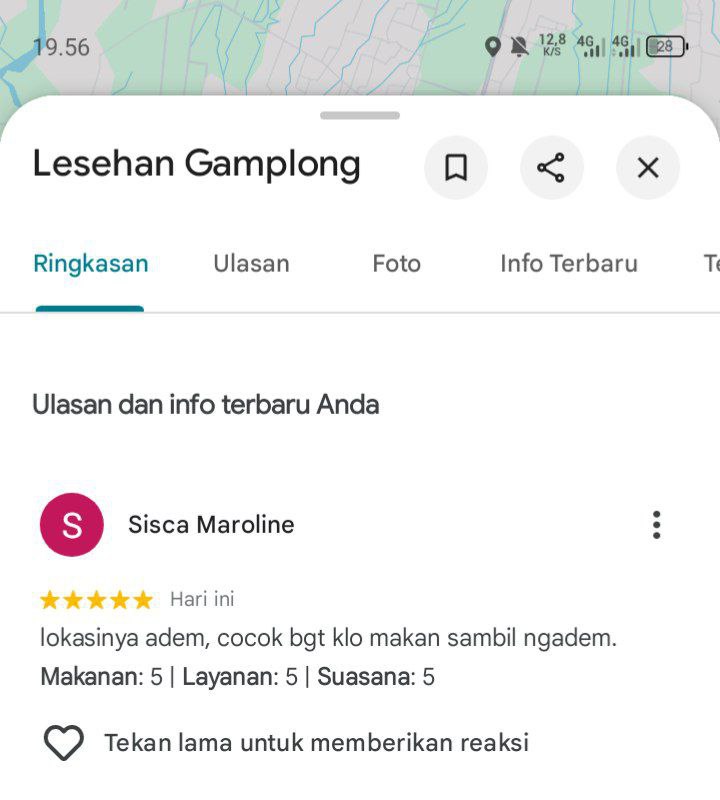Close the Lesehan Gamplong place sheet
Image resolution: width=720 pixels, height=800 pixels.
point(648,168)
